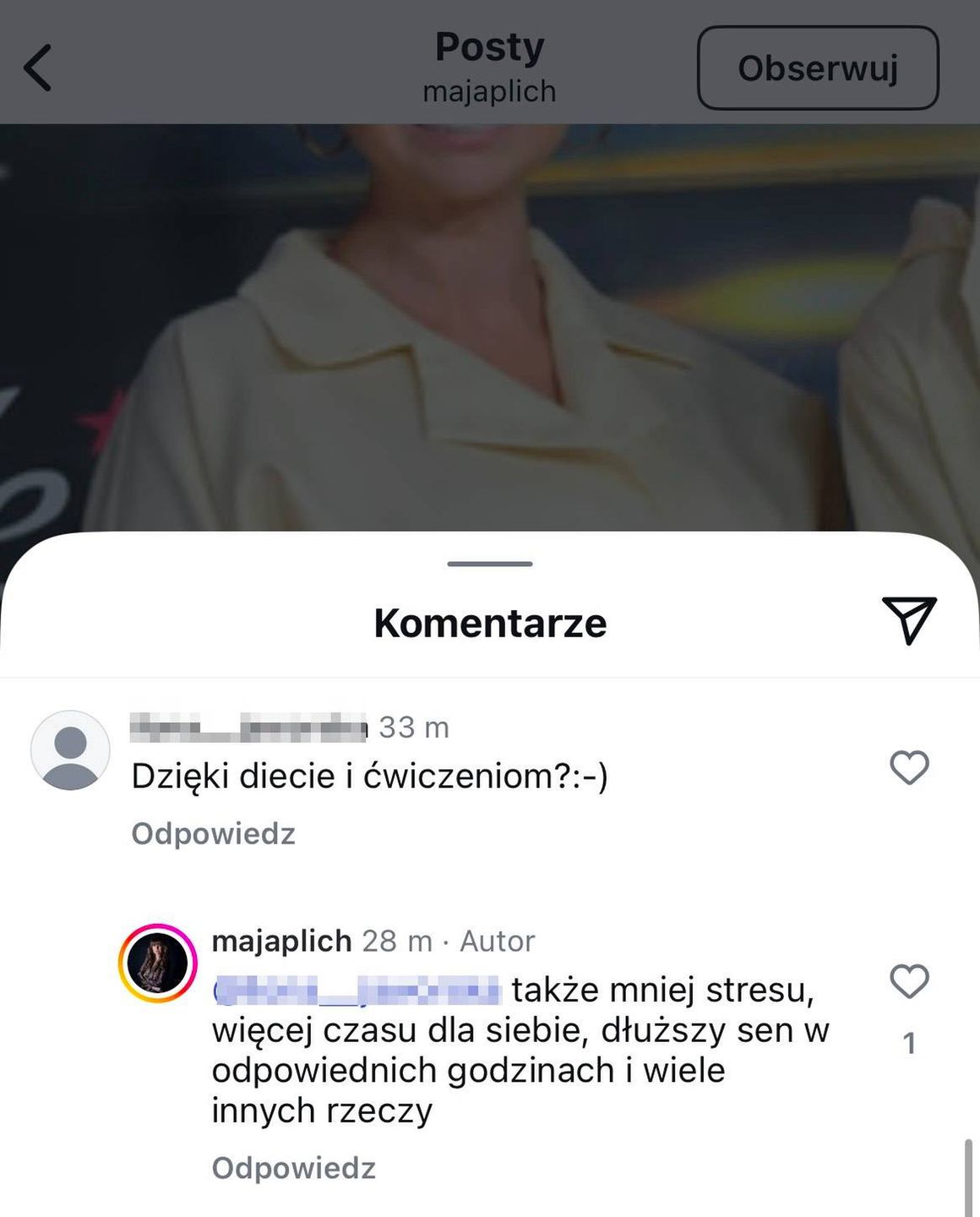Open the blurred mention in majaplich's reply
Screen dimensions: 980x1217
pos(357,990)
